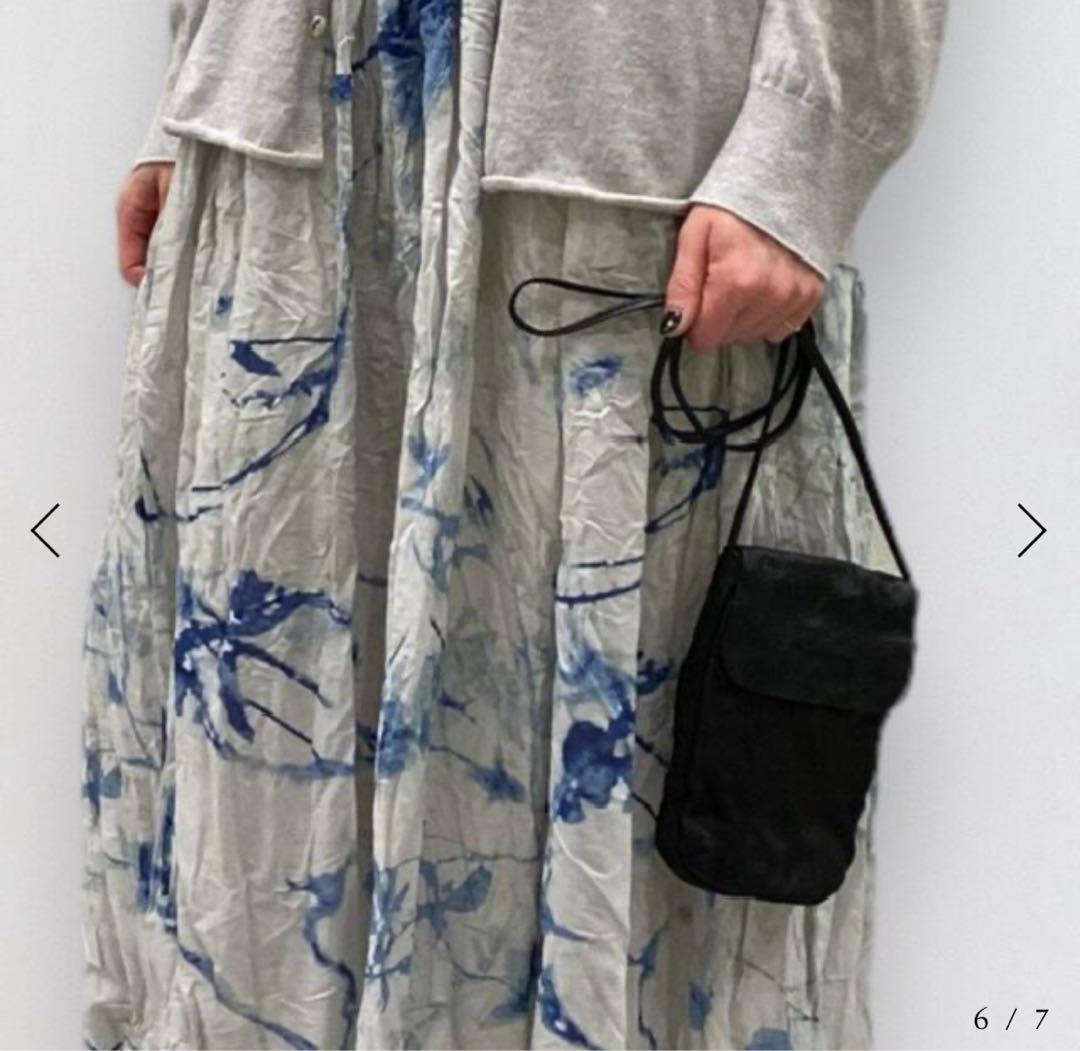This screenshot has width=1080, height=1051.
Task: Advance to the next product image
Action: [1031, 530]
